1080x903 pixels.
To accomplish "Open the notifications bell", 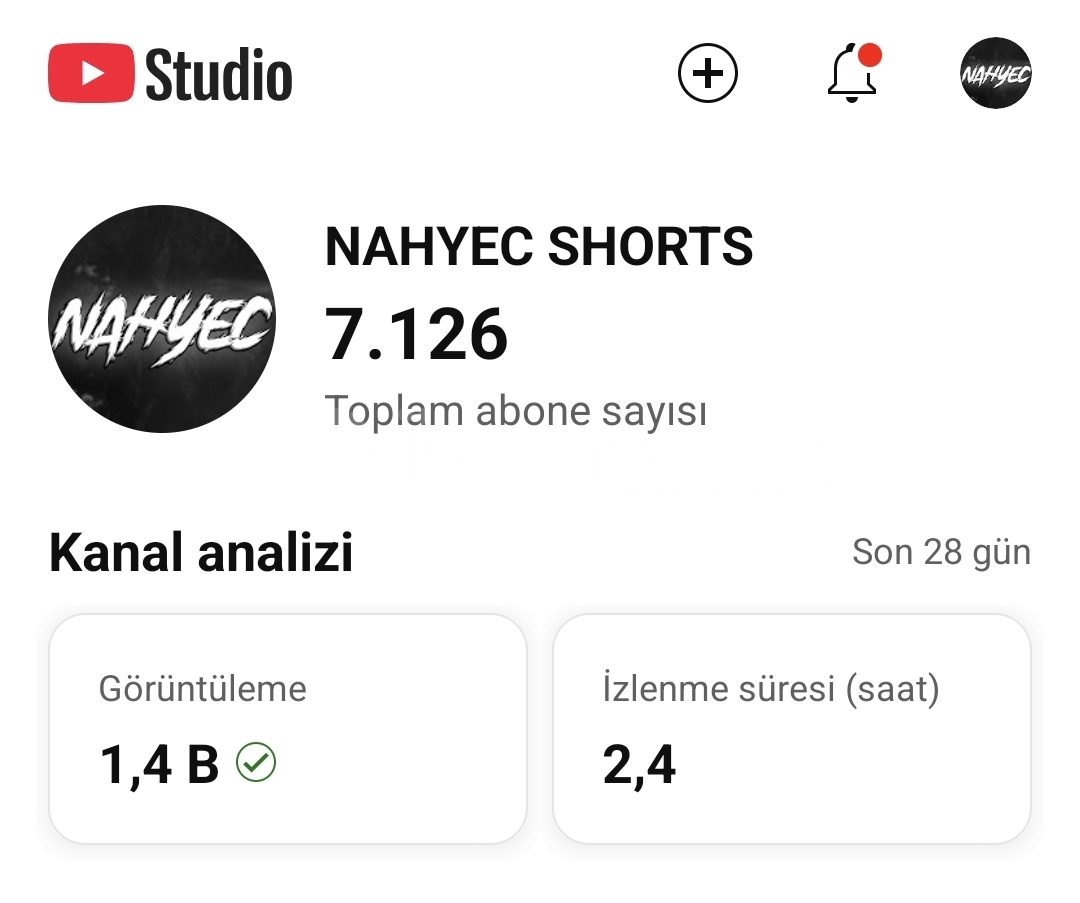I will [852, 74].
